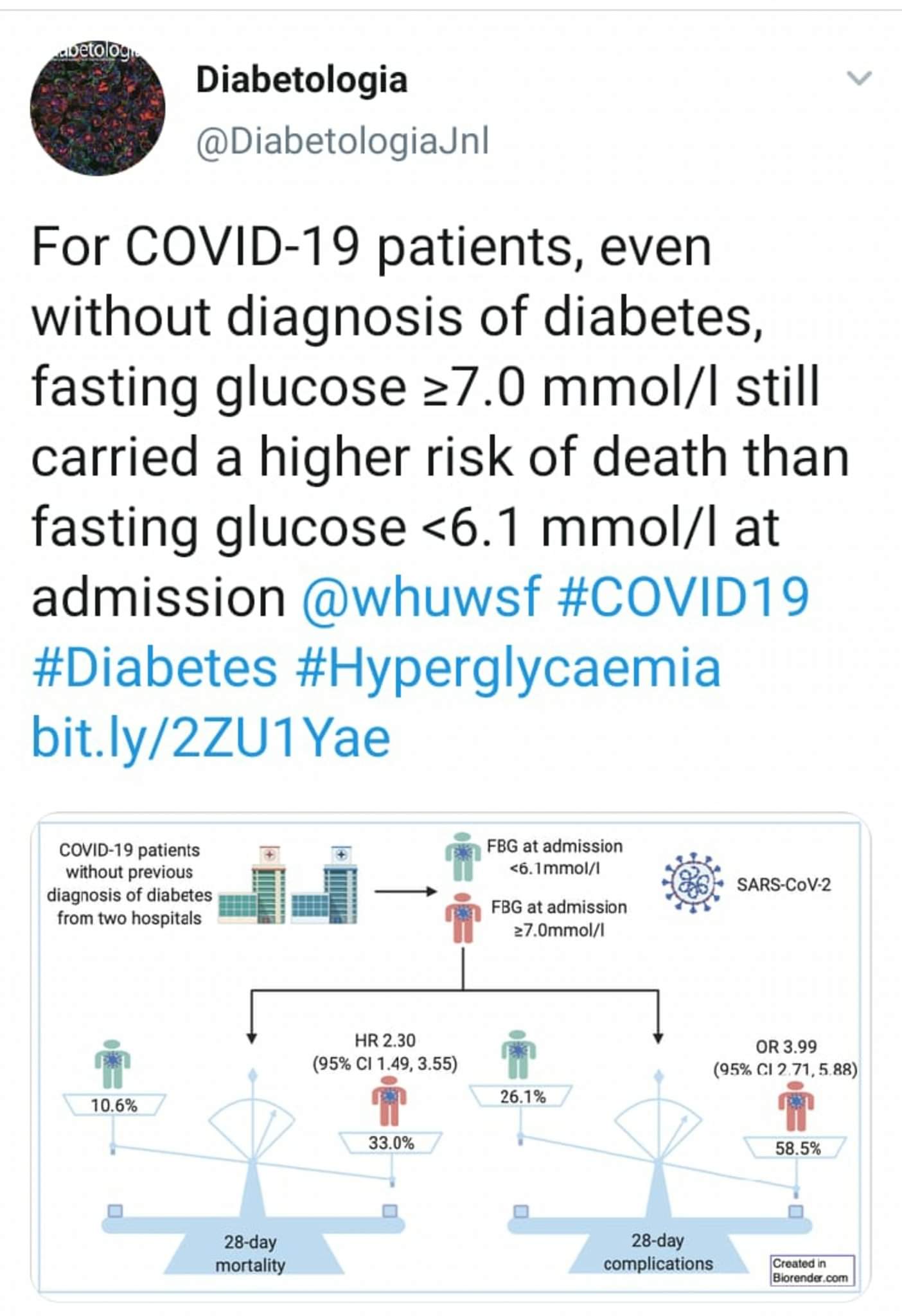The width and height of the screenshot is (902, 1316).
Task: View the #Hyperglycaemia hashtag feed
Action: 508,667
